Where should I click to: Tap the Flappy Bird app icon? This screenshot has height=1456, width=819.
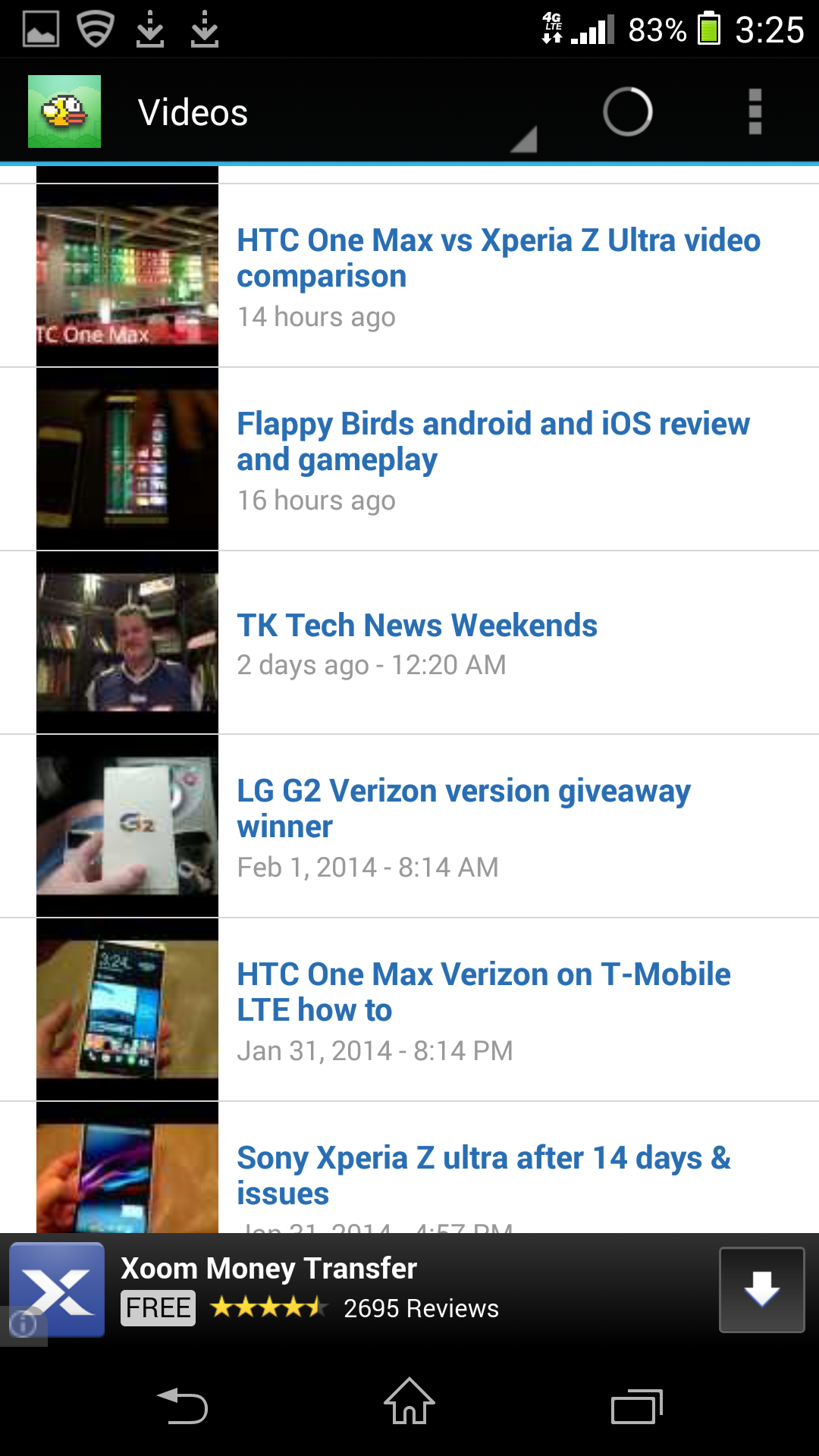(64, 111)
